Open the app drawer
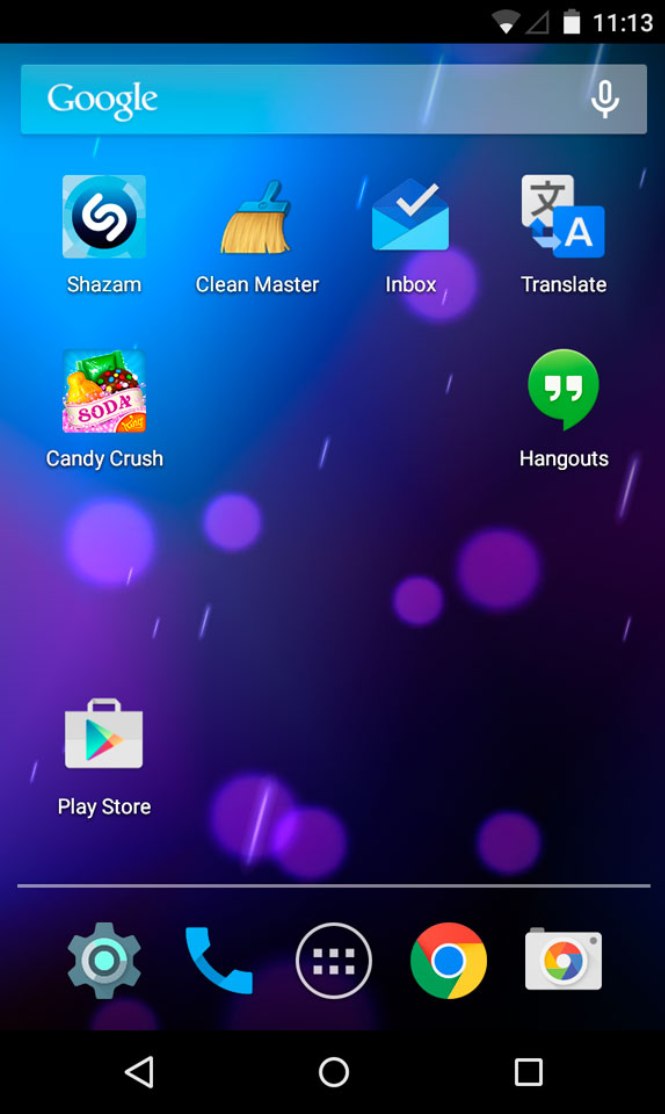The height and width of the screenshot is (1114, 665). [333, 960]
